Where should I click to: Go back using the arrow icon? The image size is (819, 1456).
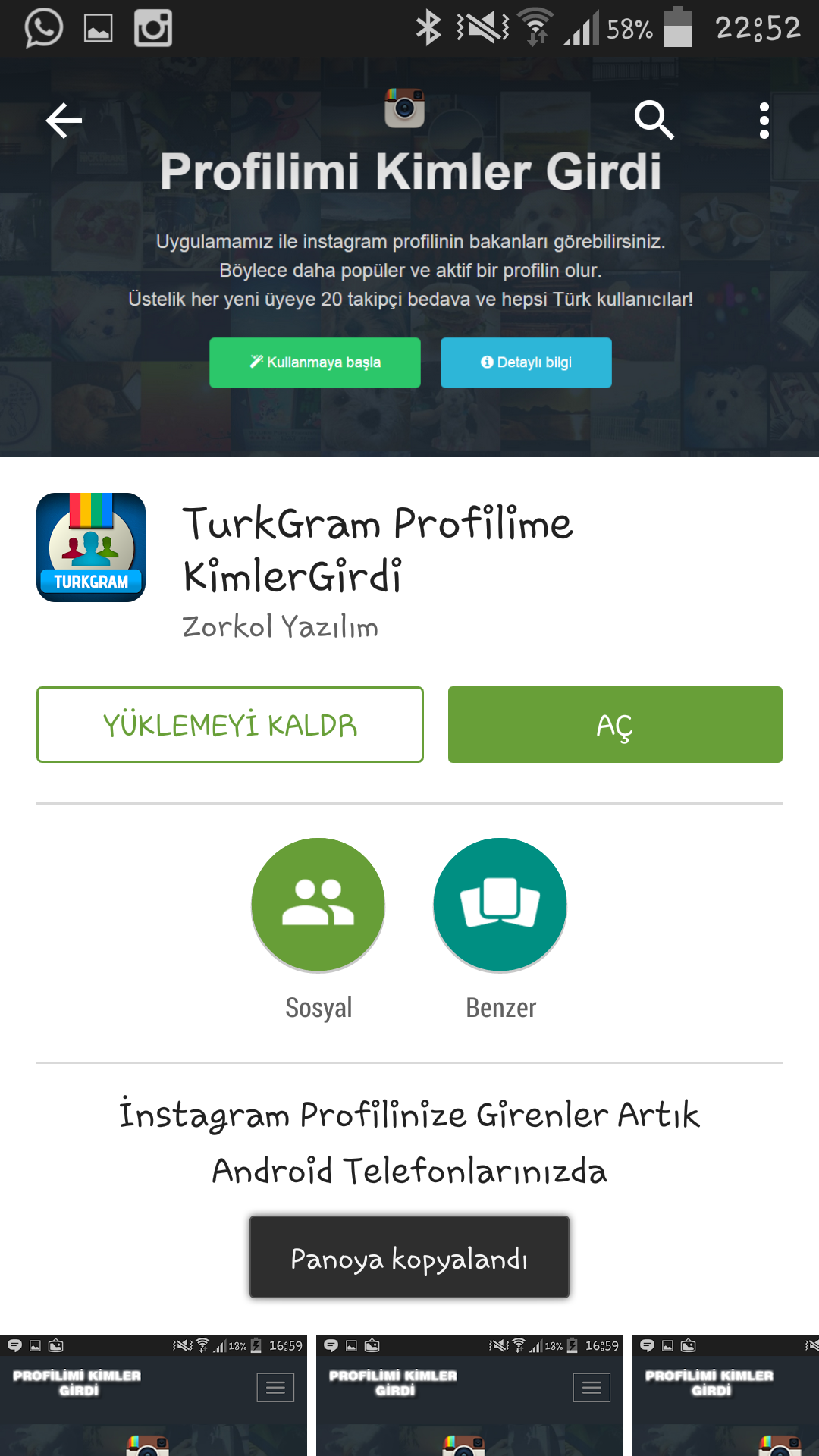point(64,121)
